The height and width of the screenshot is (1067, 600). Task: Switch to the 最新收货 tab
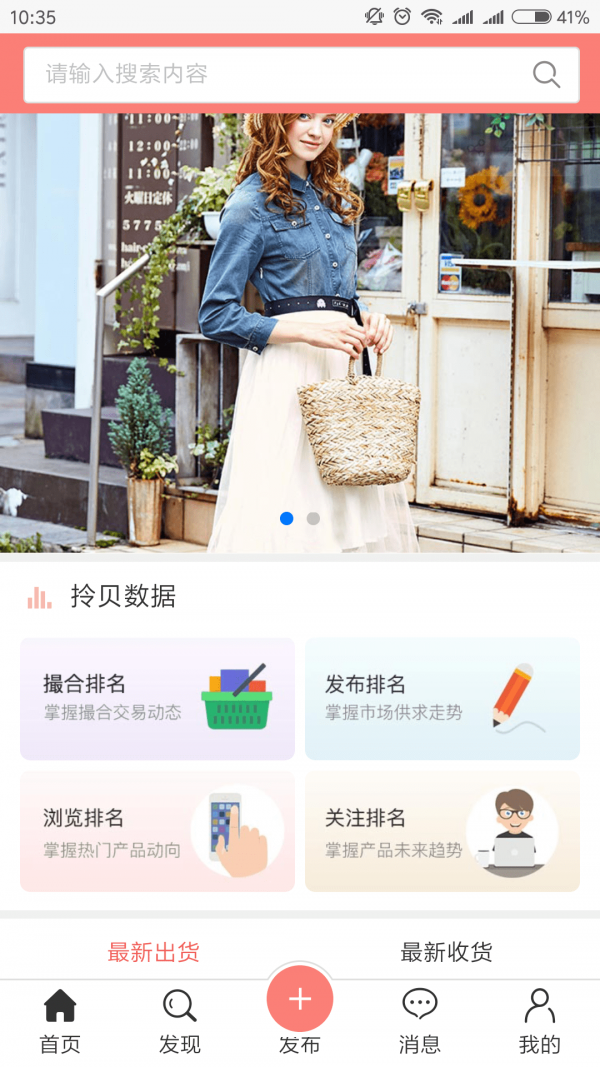point(446,952)
